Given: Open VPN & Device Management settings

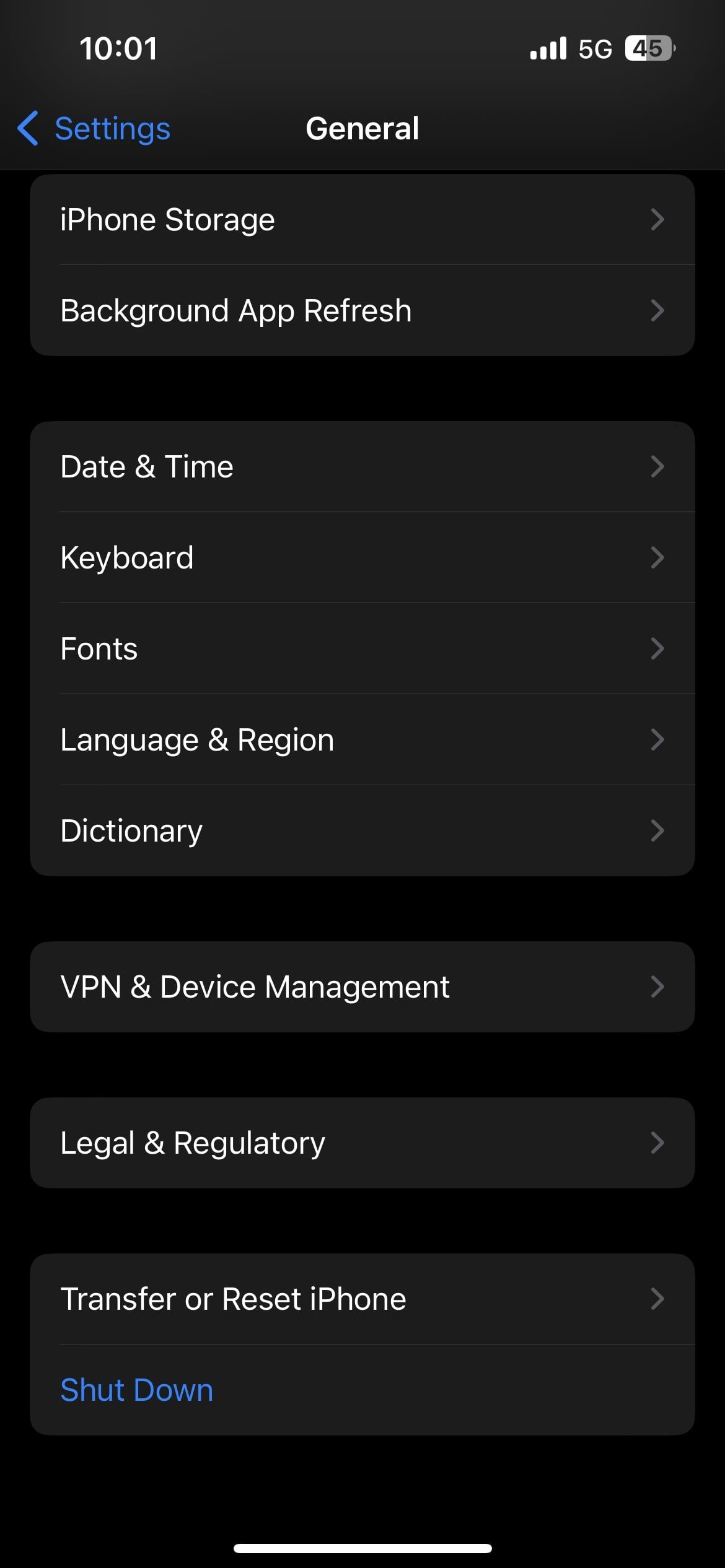Looking at the screenshot, I should point(362,987).
